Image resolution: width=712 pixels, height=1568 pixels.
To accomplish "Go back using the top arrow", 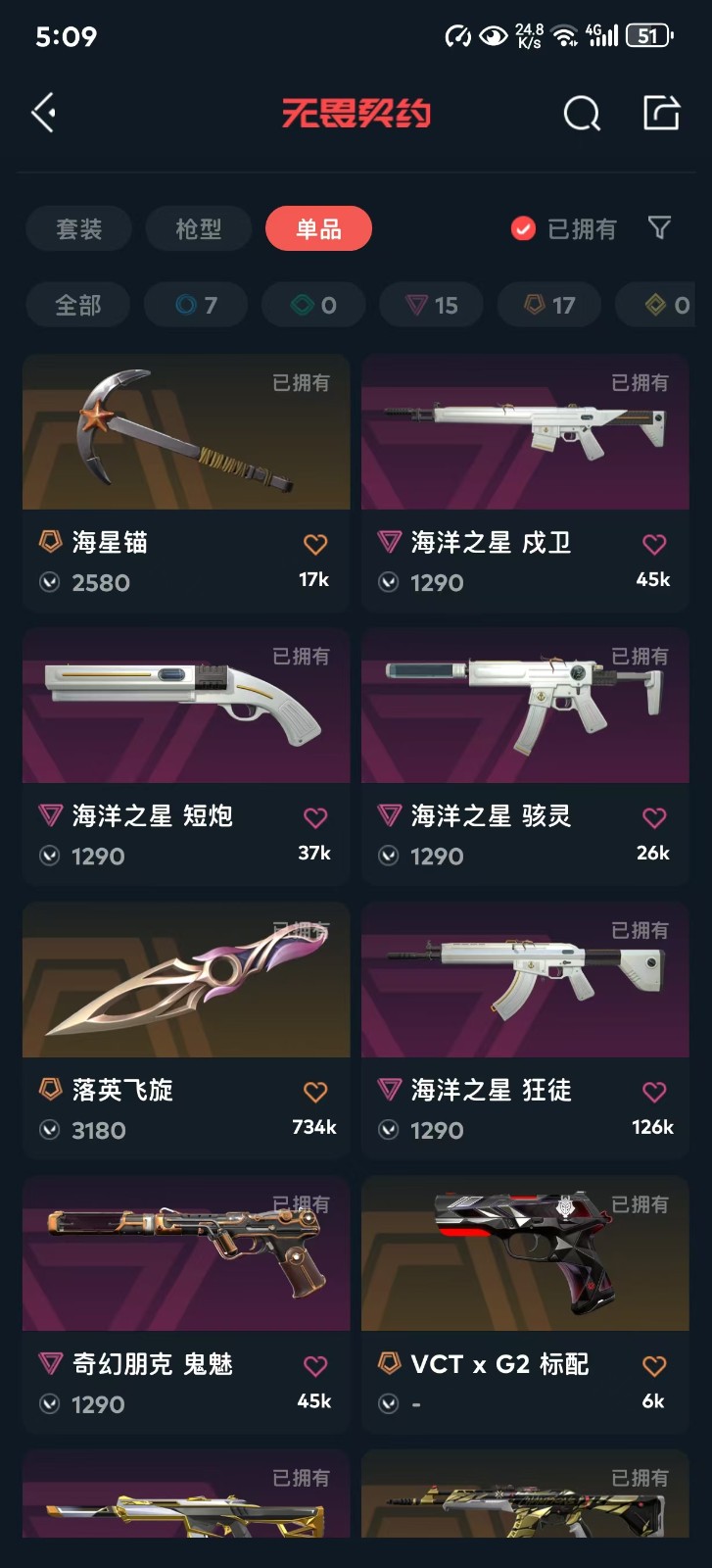I will click(43, 114).
